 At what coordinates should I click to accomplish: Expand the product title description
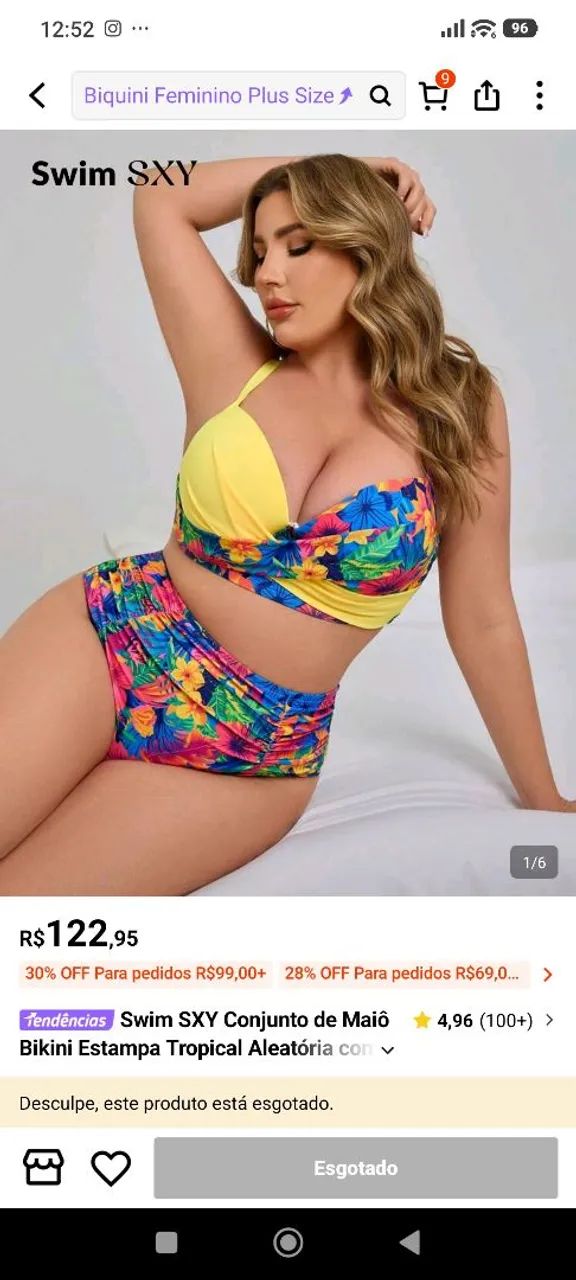[x=388, y=1050]
